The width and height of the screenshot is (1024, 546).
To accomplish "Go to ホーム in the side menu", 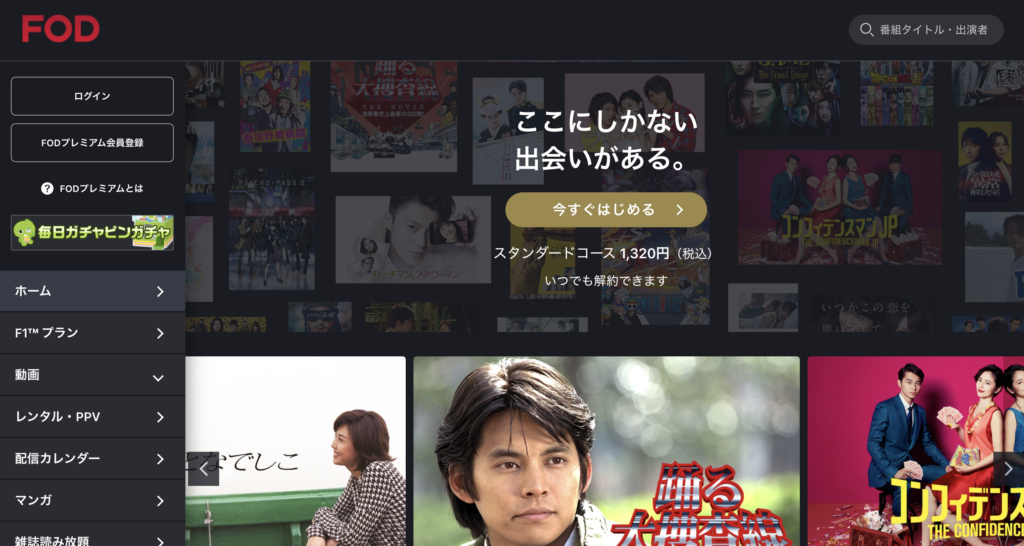I will (92, 291).
